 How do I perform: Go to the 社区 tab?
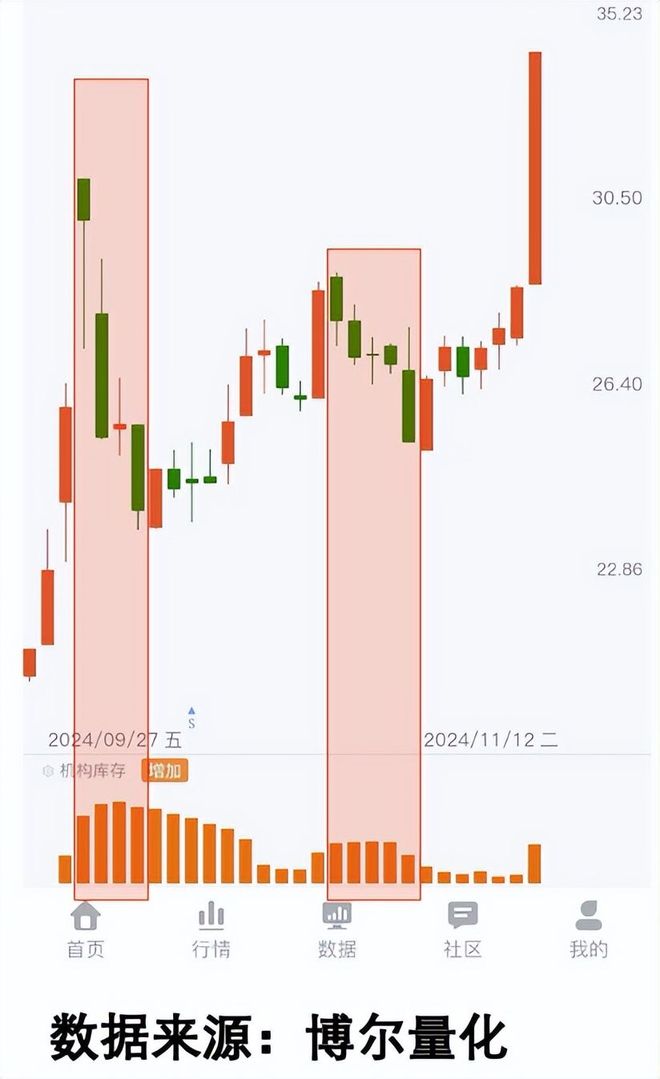[462, 930]
